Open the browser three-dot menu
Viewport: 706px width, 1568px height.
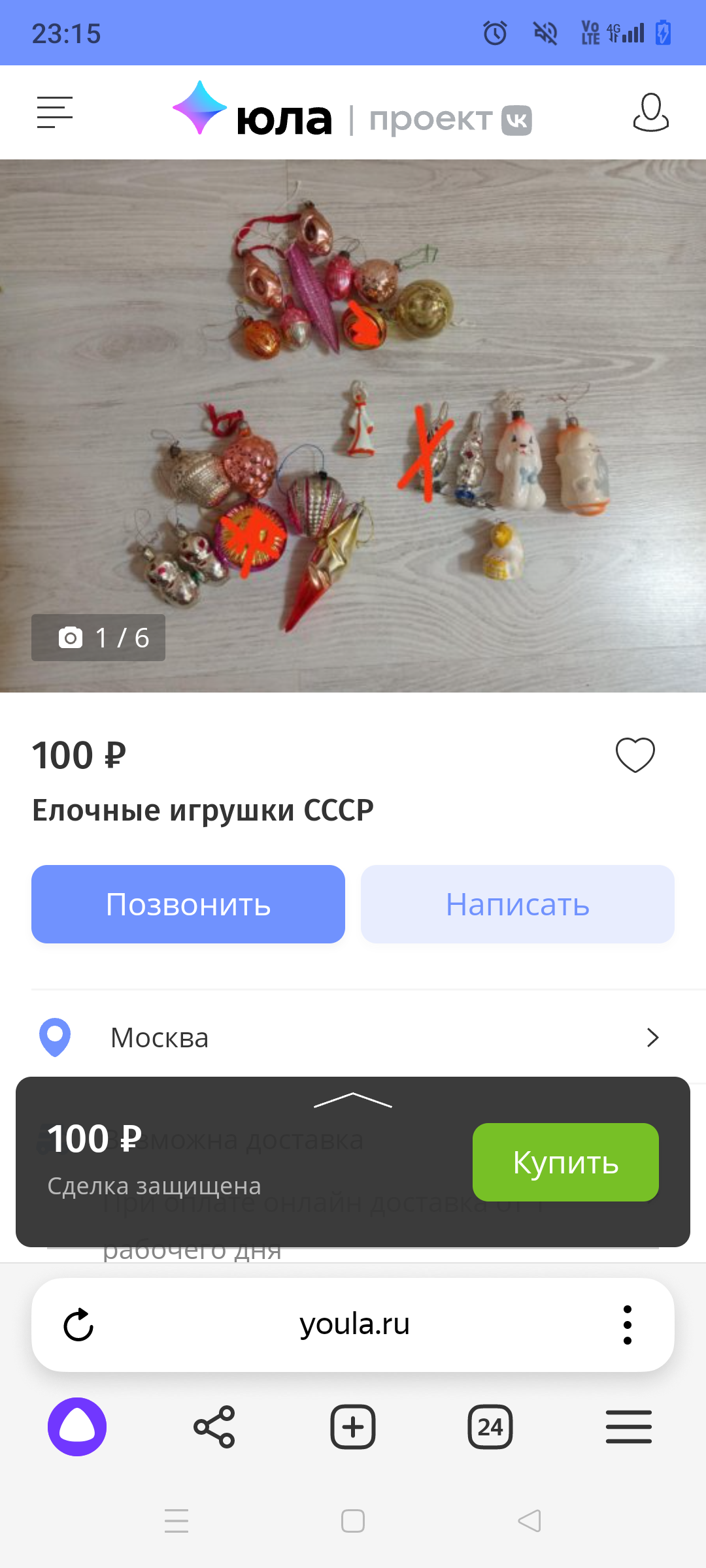point(628,1325)
